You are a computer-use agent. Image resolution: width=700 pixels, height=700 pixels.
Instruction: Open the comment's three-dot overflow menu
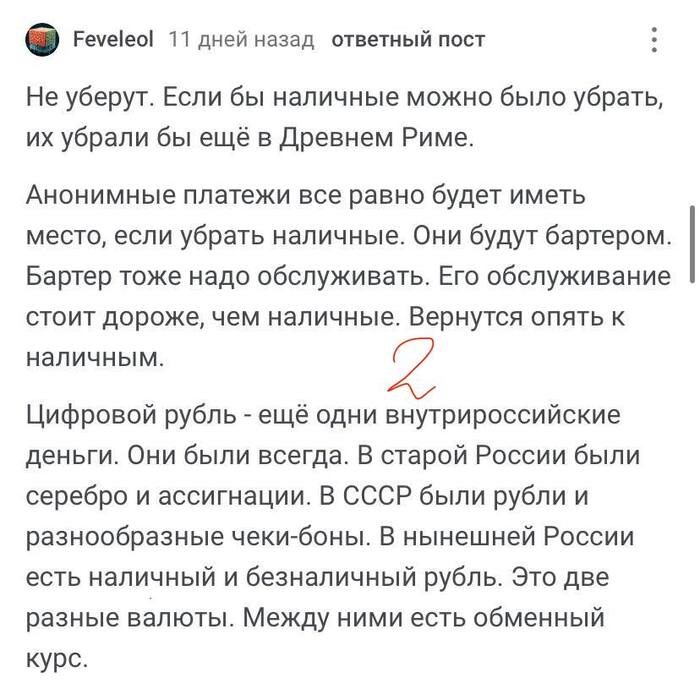654,40
